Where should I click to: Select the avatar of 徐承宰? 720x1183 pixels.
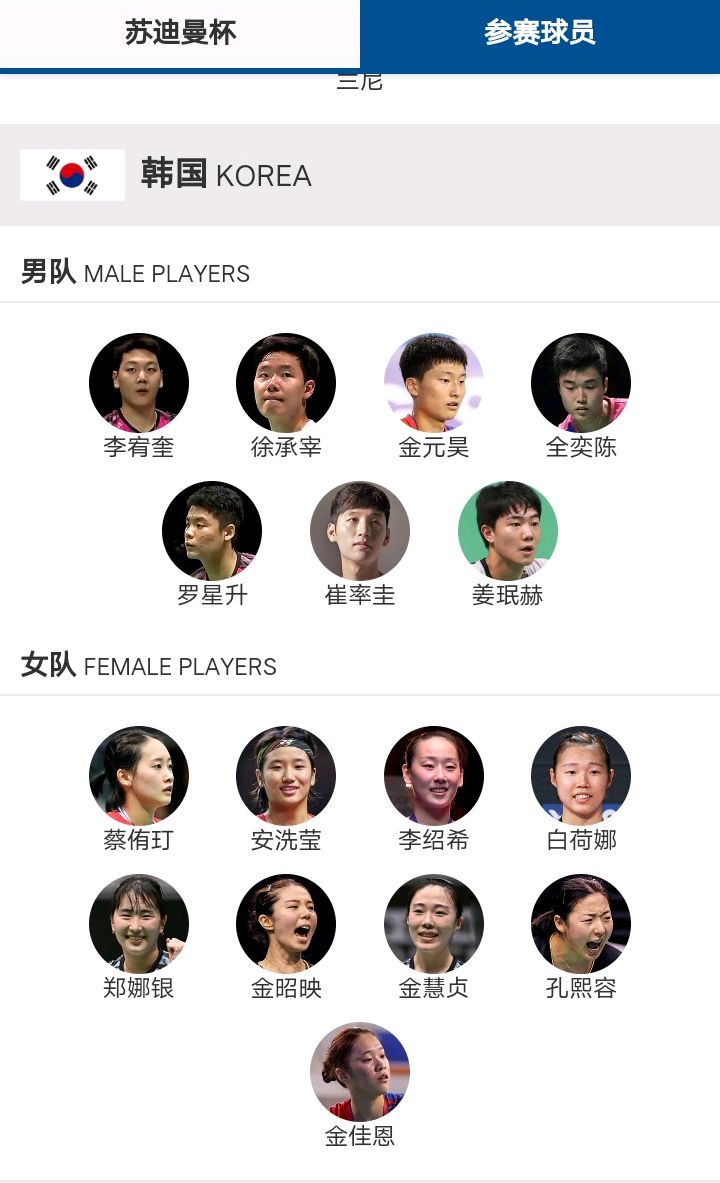(x=286, y=381)
